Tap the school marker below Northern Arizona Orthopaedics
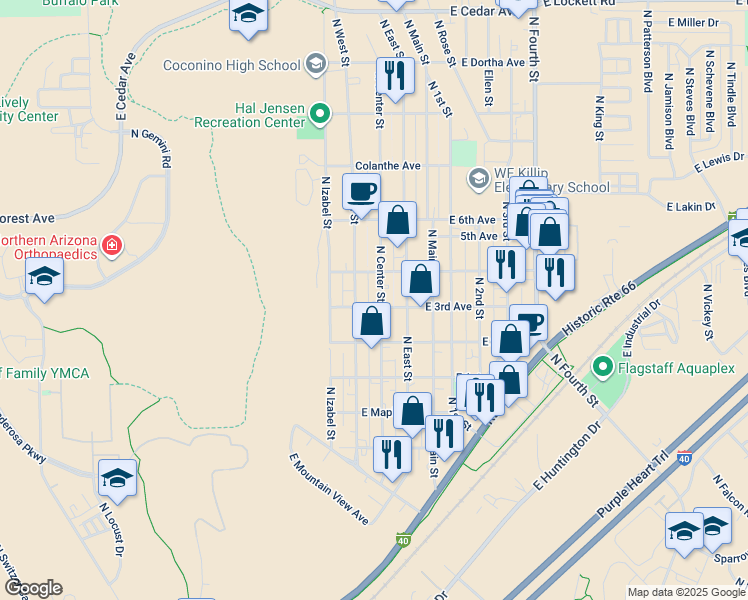748x600 pixels. click(x=44, y=277)
